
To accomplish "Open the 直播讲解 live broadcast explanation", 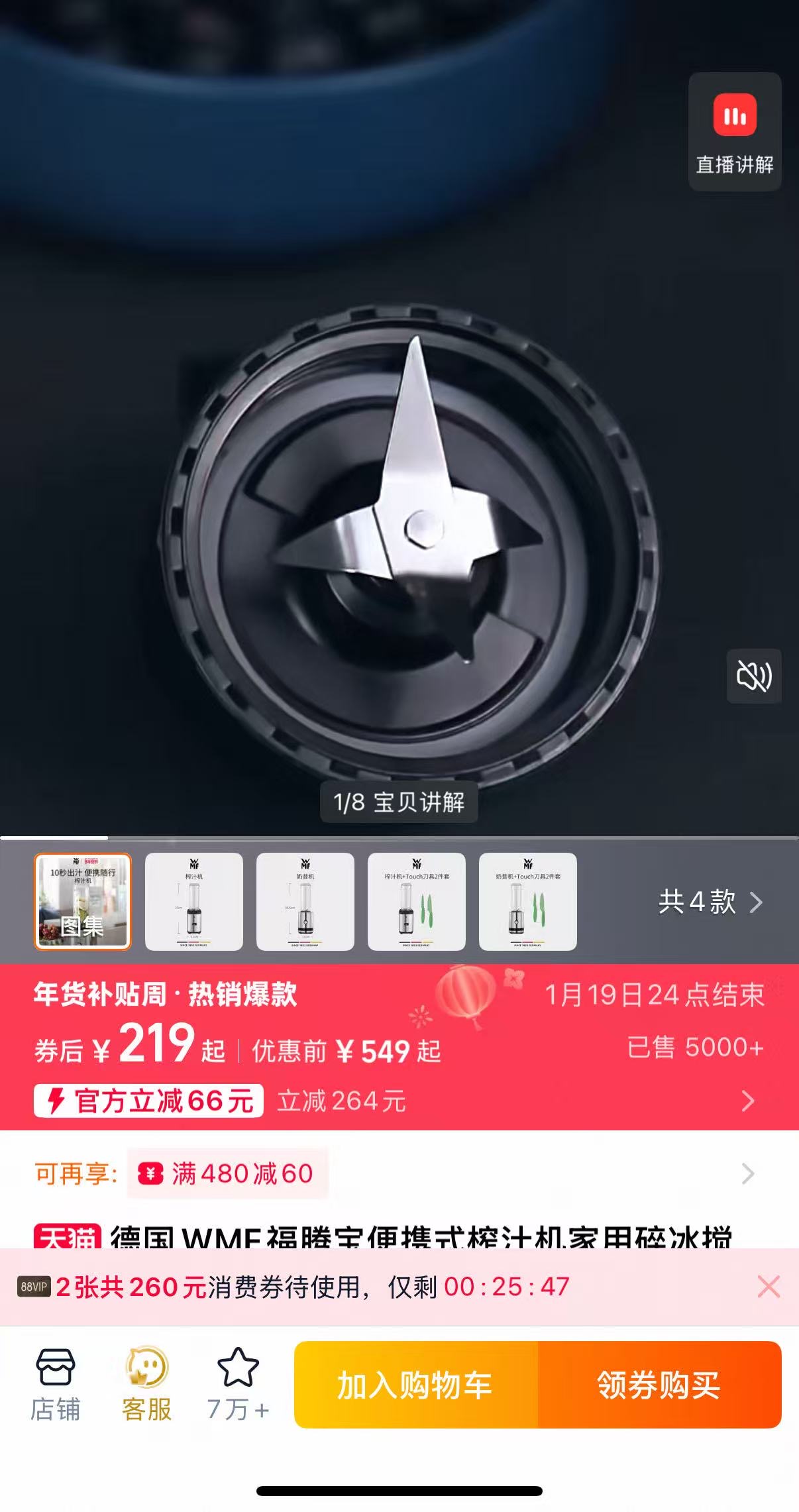I will click(x=734, y=133).
